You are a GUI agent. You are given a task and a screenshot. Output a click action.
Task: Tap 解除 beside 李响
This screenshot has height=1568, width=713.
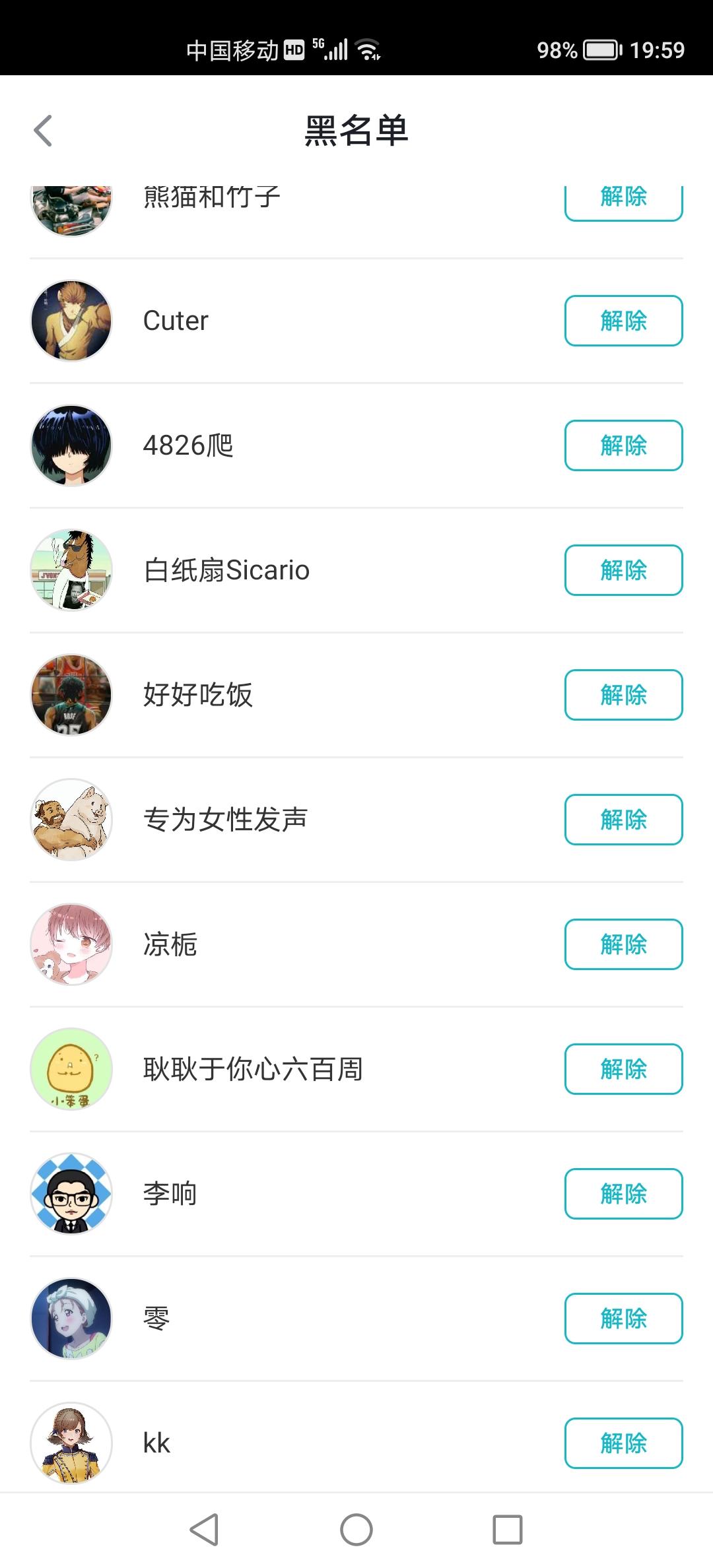623,1194
